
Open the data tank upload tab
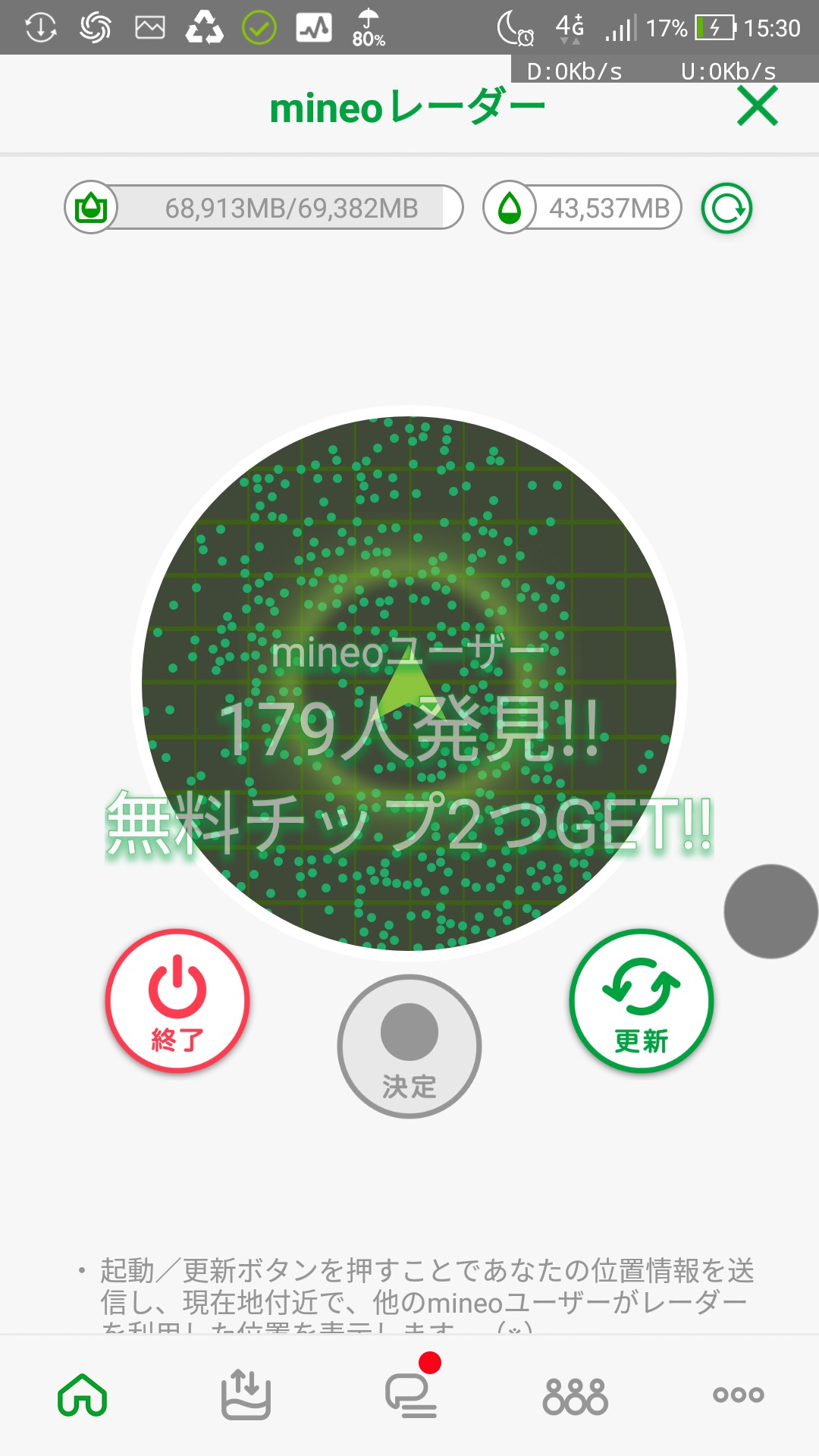point(246,1395)
